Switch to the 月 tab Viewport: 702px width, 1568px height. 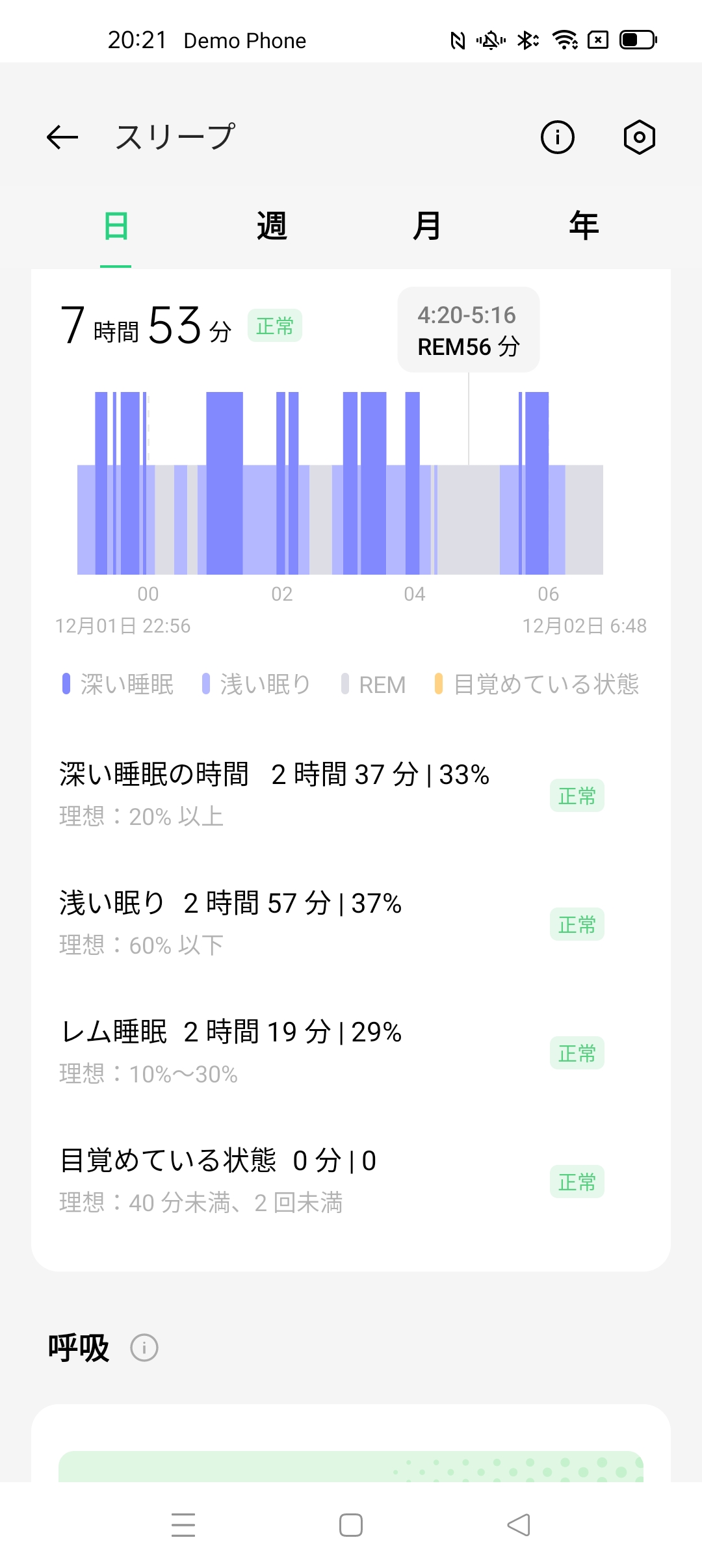(427, 226)
